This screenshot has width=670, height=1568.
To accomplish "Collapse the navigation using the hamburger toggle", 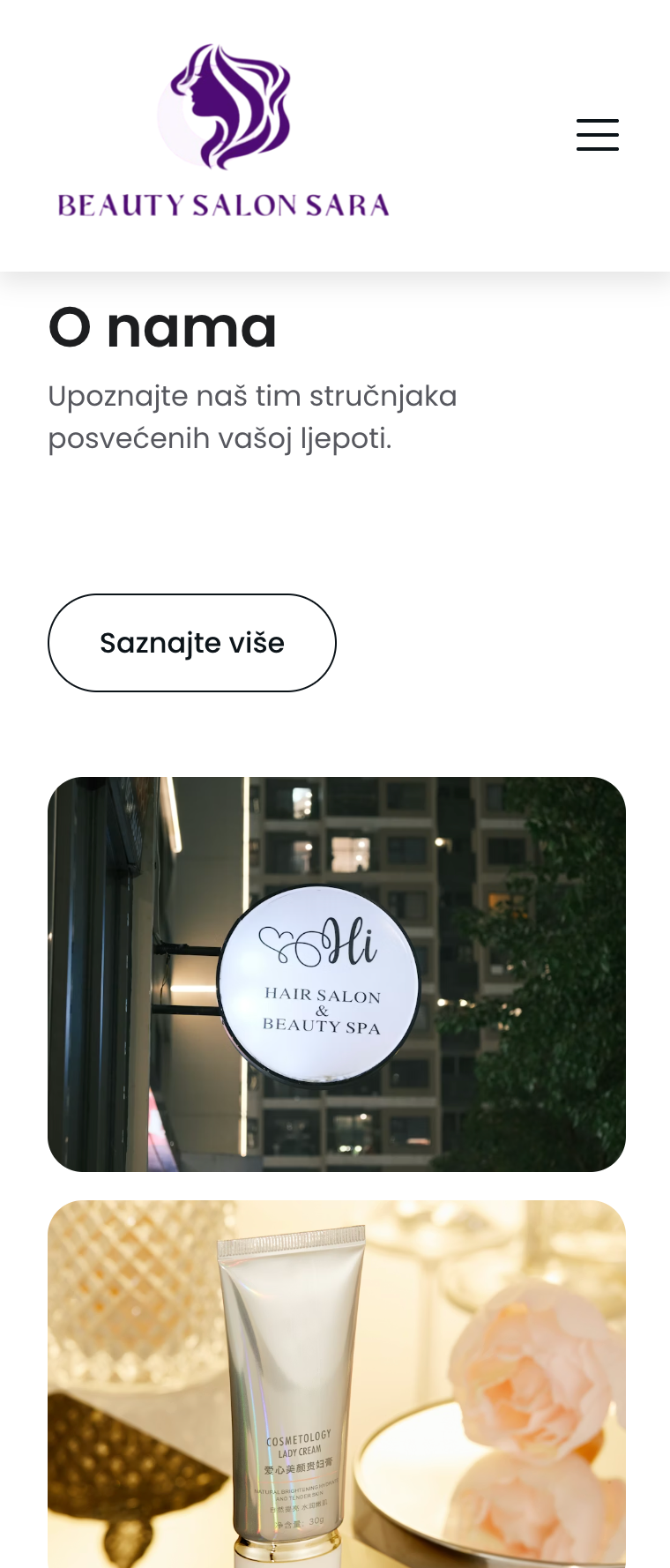I will pyautogui.click(x=597, y=134).
